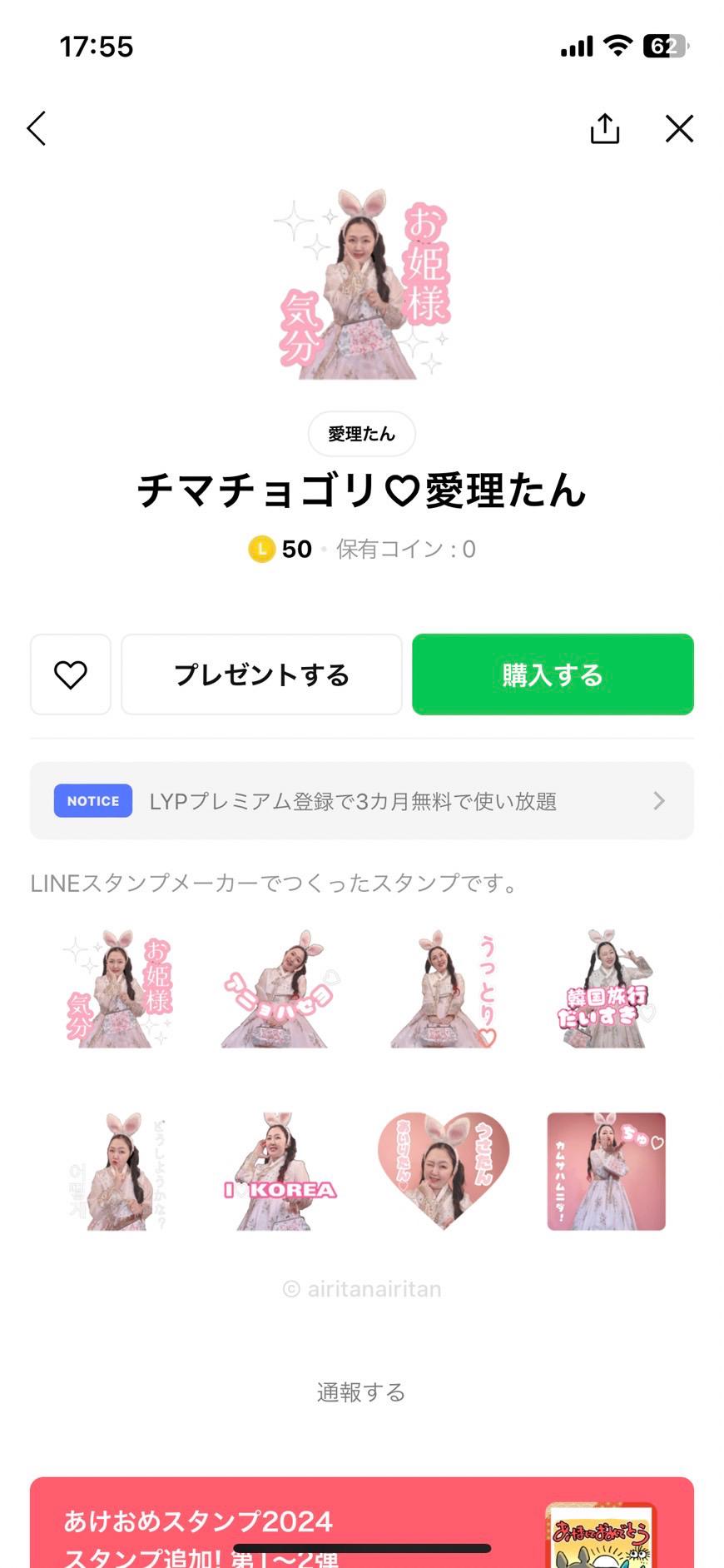
Task: Close the sticker shop page
Action: (x=679, y=129)
